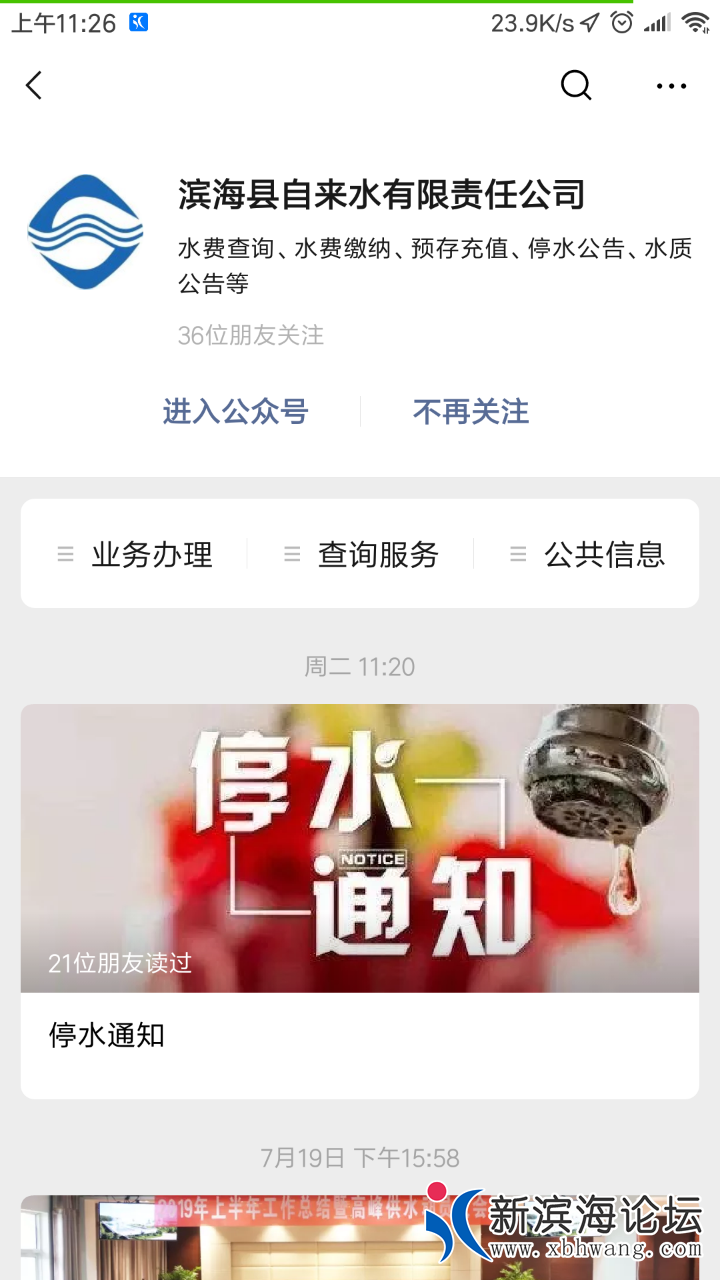
Task: Expand the 业务办理 menu
Action: (135, 554)
